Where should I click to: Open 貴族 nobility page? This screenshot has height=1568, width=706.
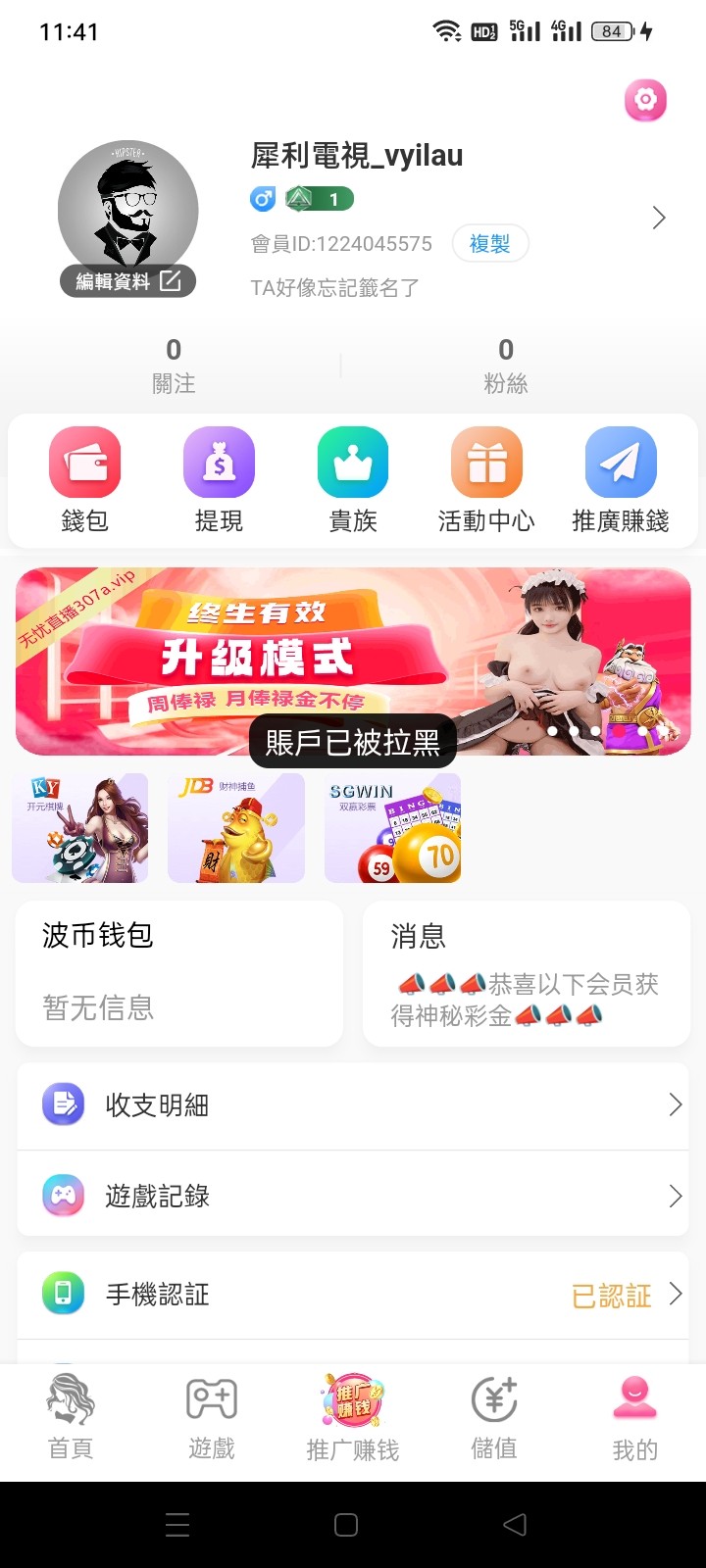(x=353, y=479)
